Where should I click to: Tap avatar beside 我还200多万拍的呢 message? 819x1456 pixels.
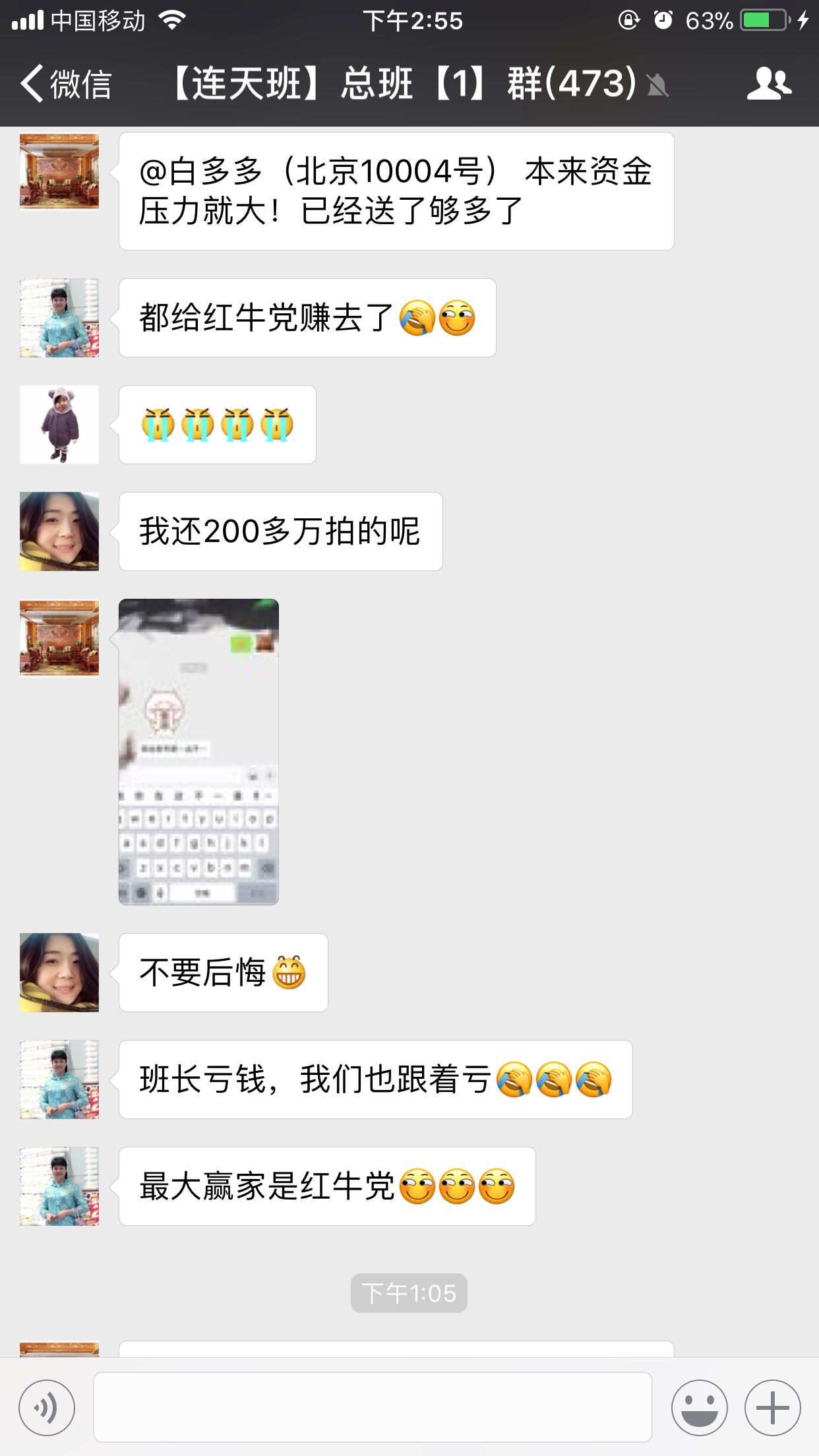tap(59, 531)
